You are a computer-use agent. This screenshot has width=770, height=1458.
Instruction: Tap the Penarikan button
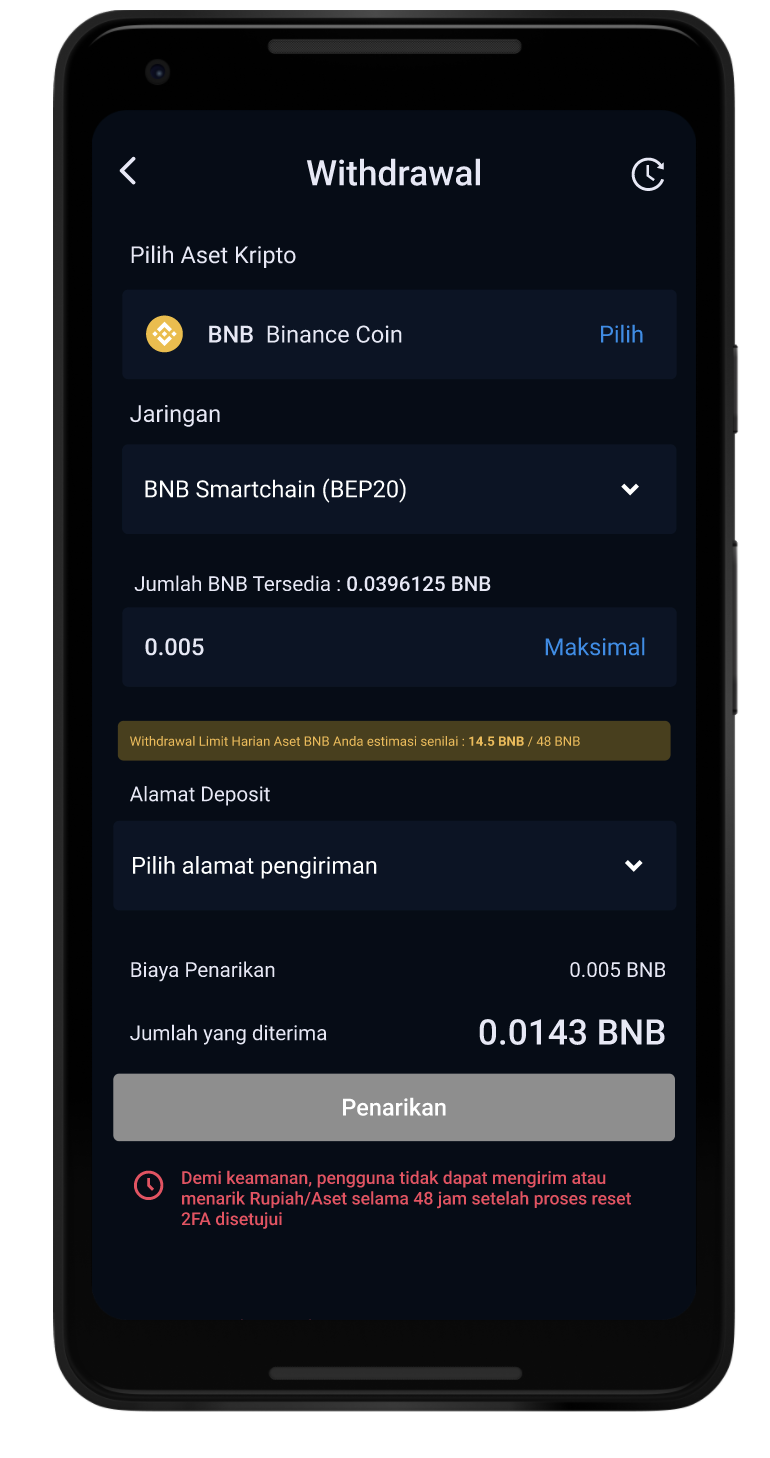pyautogui.click(x=394, y=1108)
